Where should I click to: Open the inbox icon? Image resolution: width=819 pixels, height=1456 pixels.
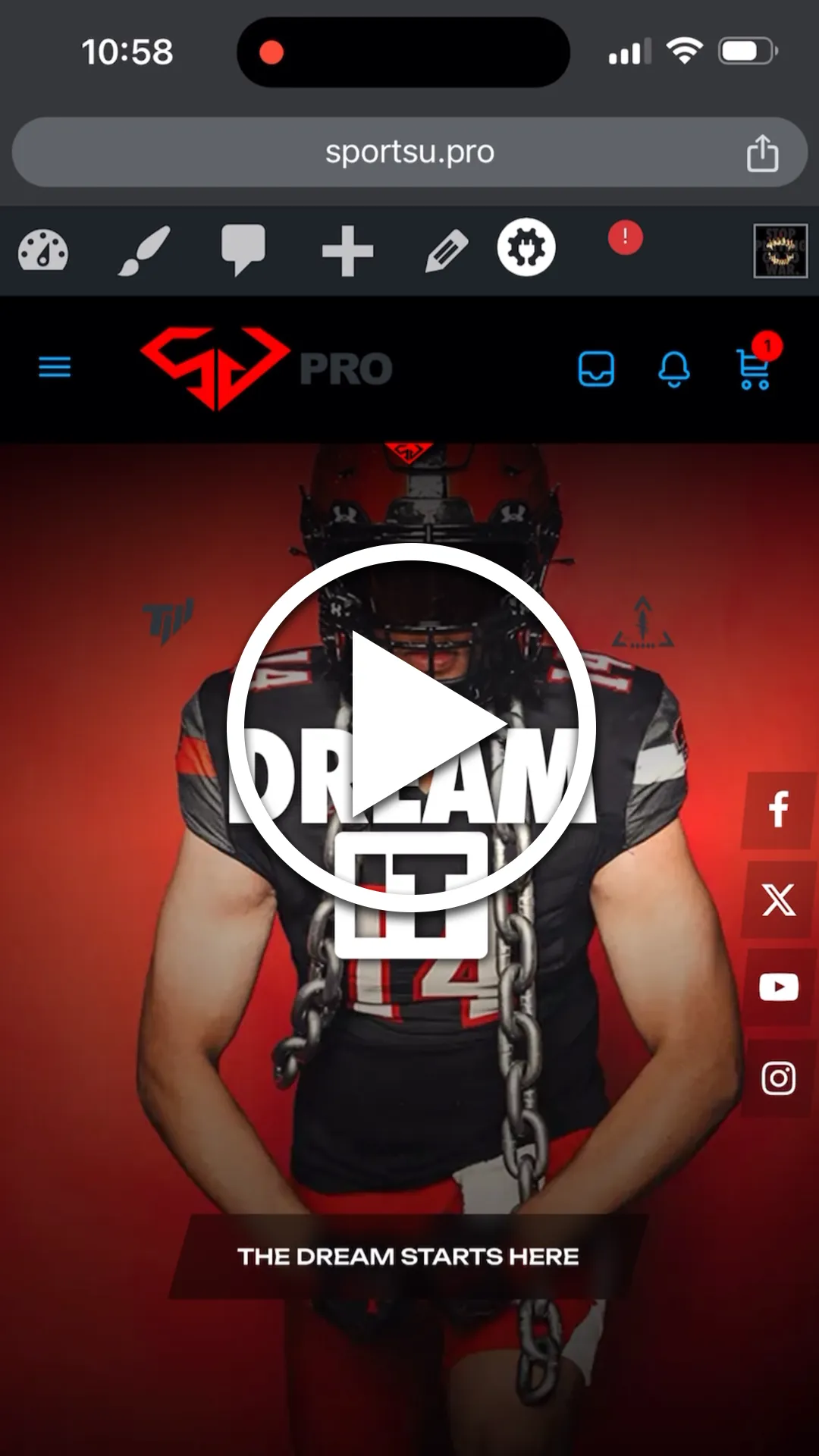click(596, 369)
